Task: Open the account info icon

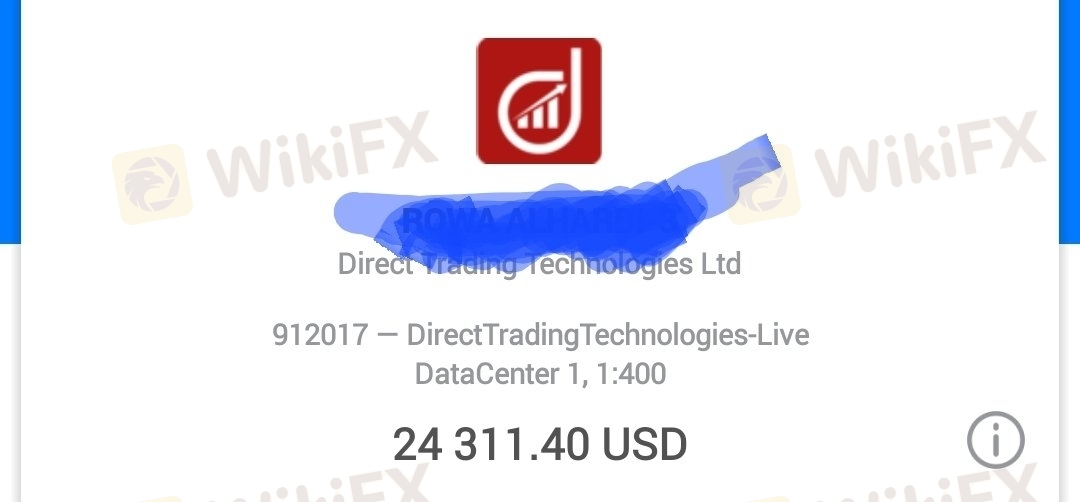Action: [996, 440]
